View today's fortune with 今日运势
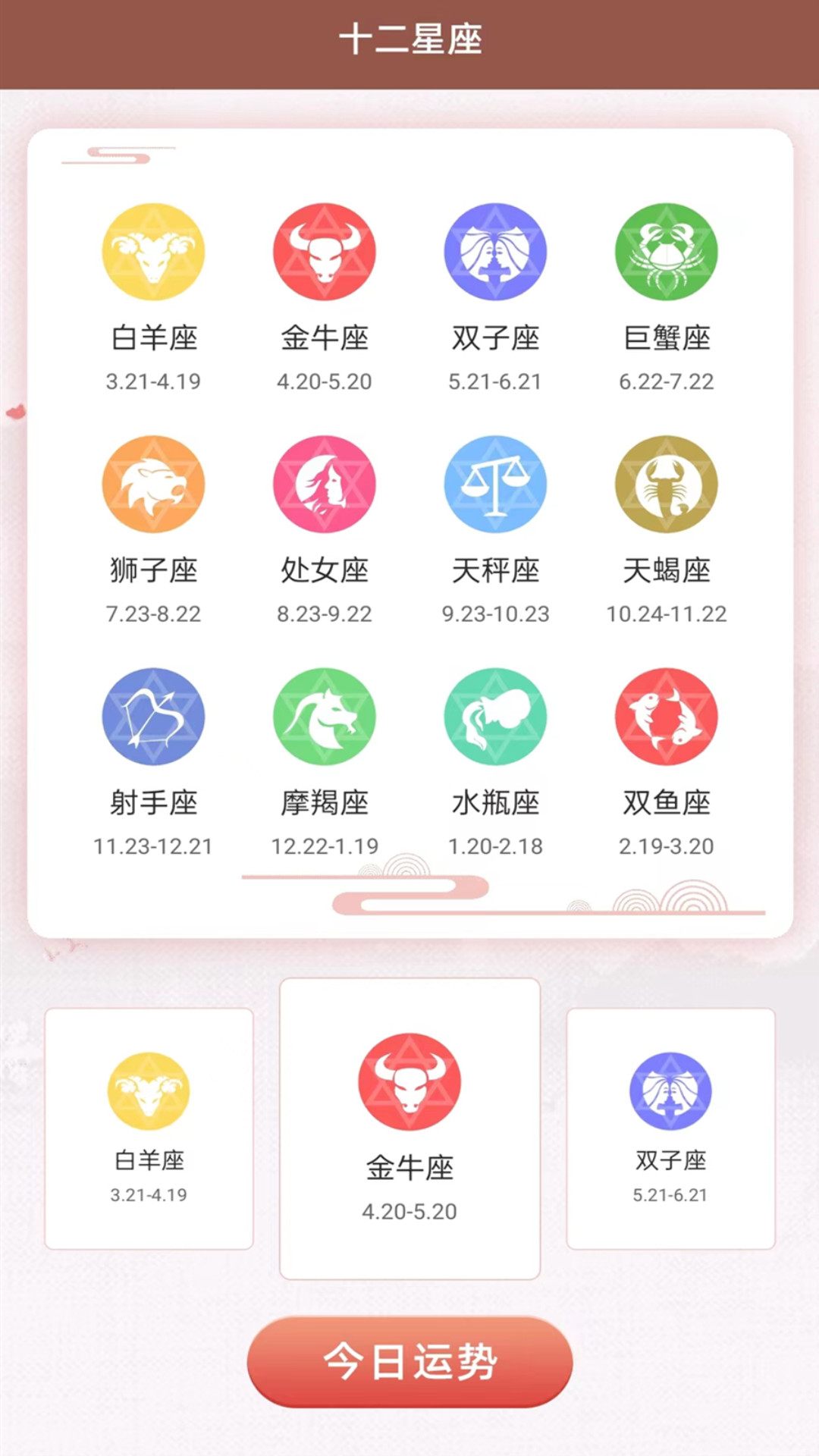Viewport: 819px width, 1456px height. pos(409,1362)
